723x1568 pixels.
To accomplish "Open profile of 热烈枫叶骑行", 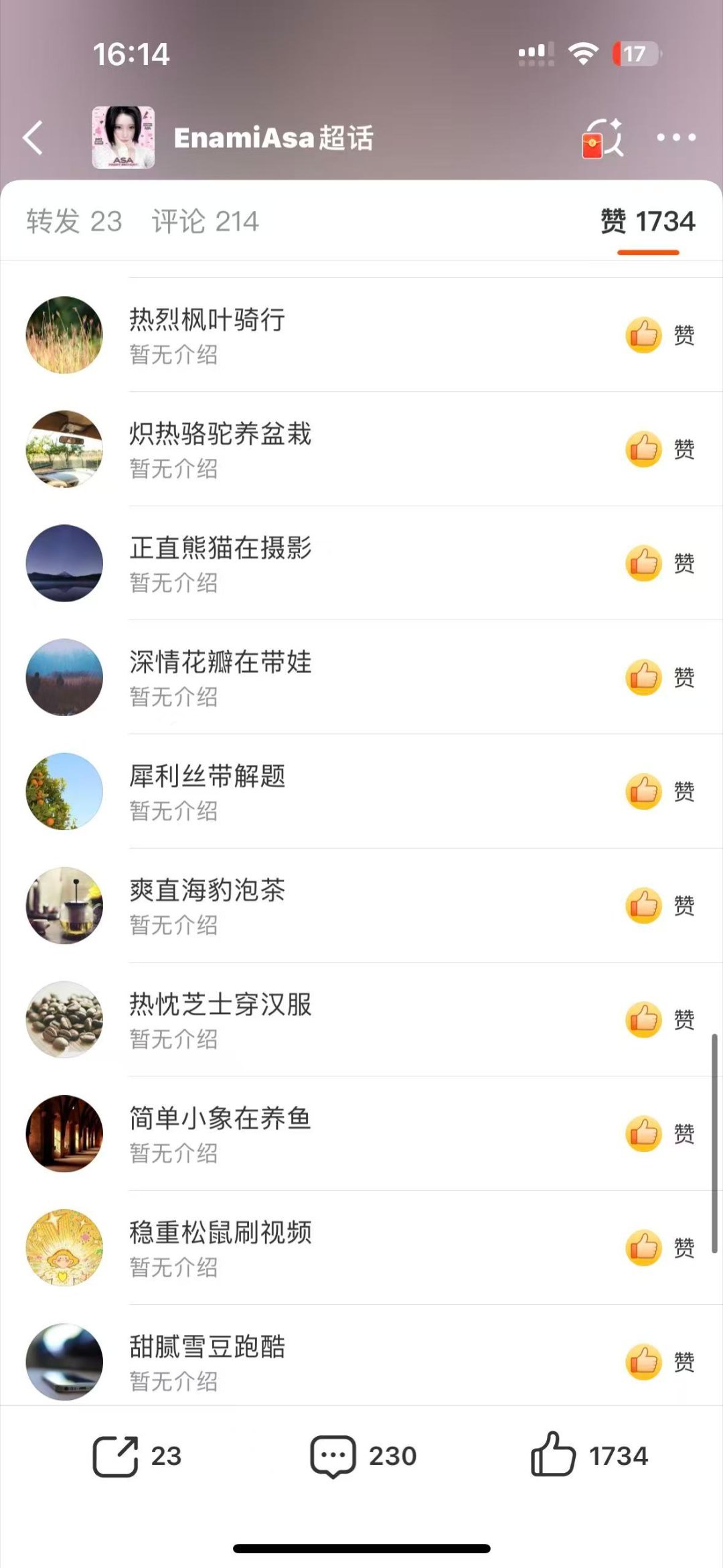I will (207, 320).
